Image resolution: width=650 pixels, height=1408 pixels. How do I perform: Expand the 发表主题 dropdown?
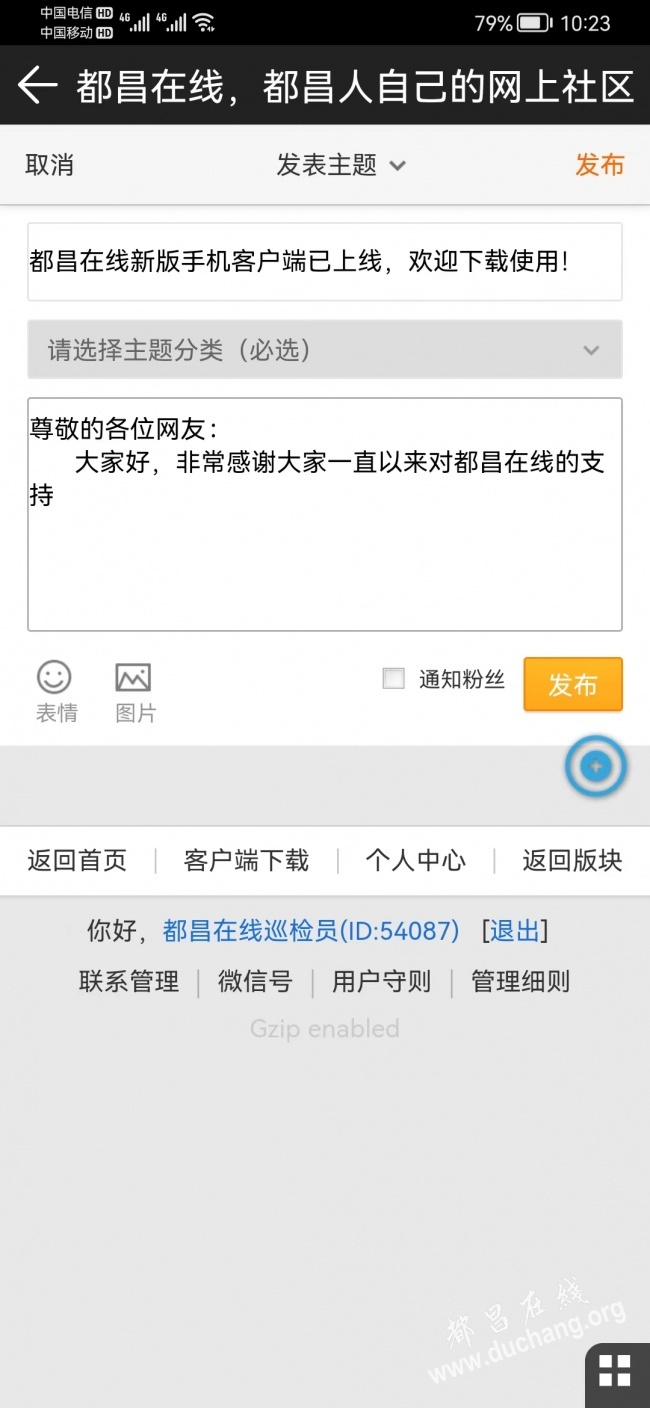pyautogui.click(x=340, y=165)
